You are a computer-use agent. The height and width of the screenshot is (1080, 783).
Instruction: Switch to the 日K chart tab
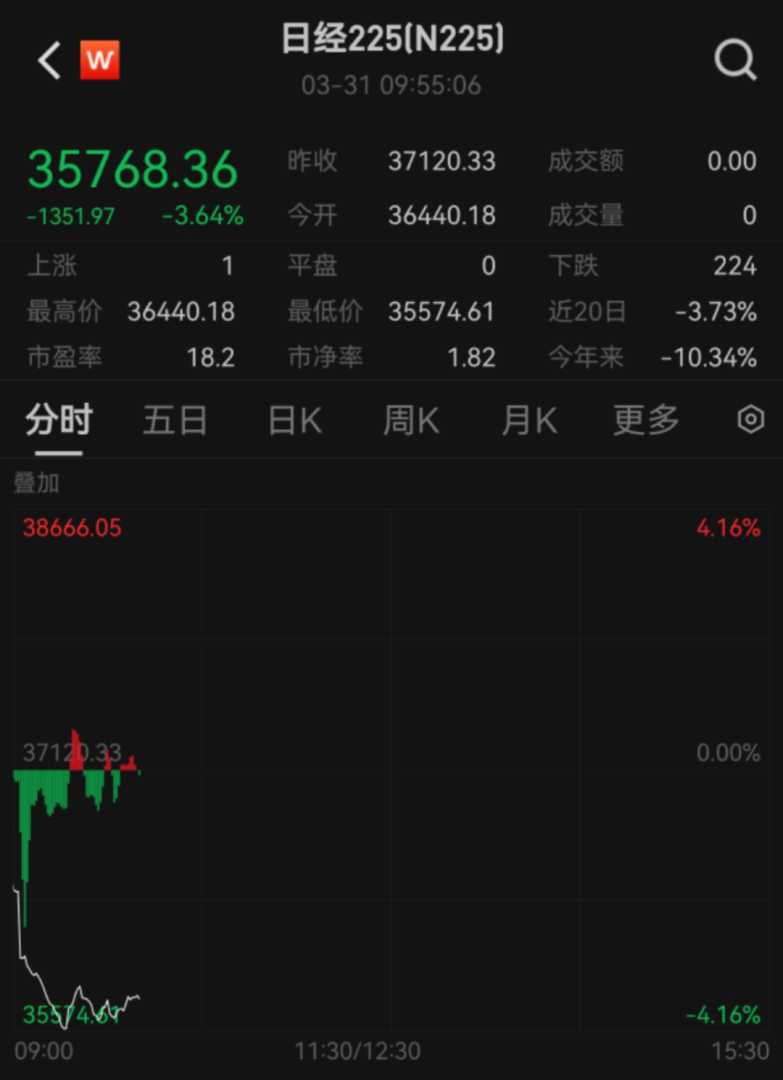tap(295, 420)
